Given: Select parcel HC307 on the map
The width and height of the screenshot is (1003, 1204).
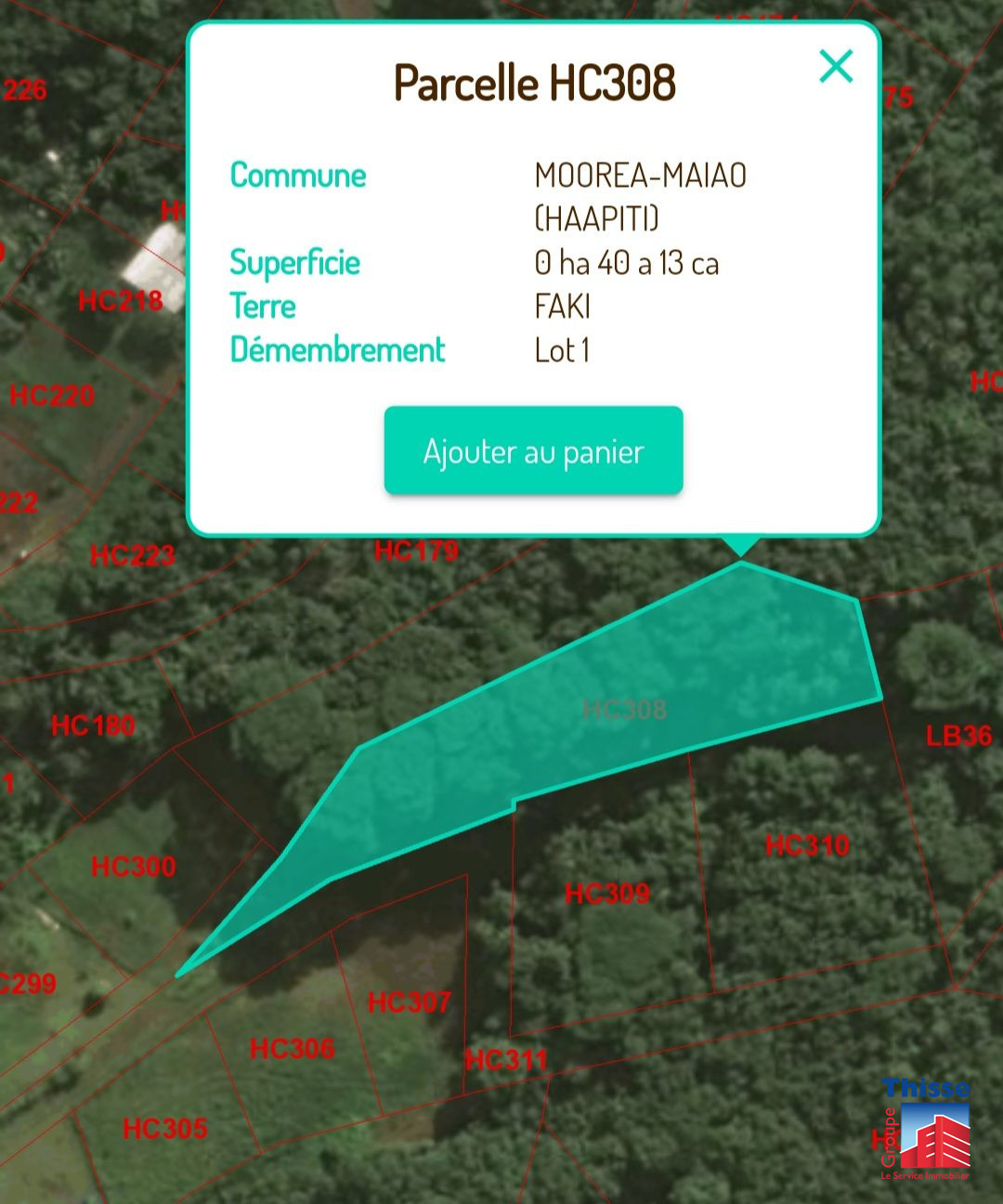Looking at the screenshot, I should coord(409,1002).
